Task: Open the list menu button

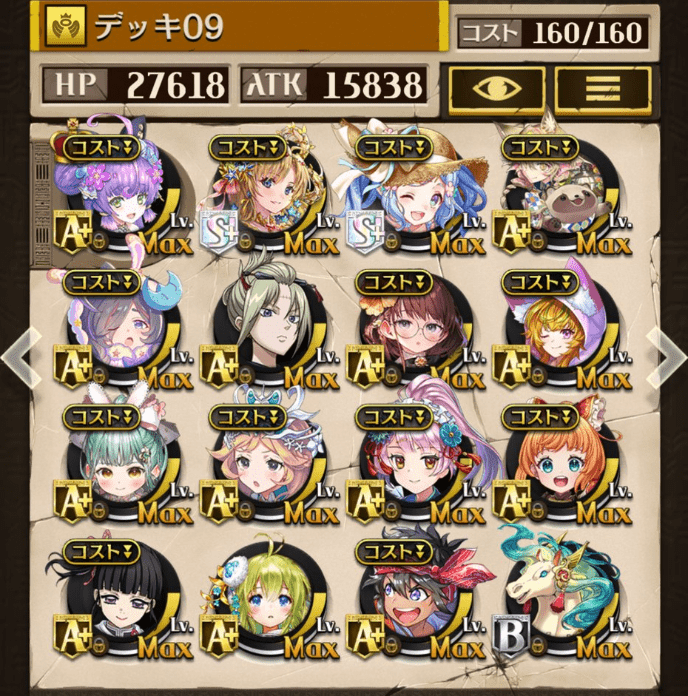Action: coord(602,90)
